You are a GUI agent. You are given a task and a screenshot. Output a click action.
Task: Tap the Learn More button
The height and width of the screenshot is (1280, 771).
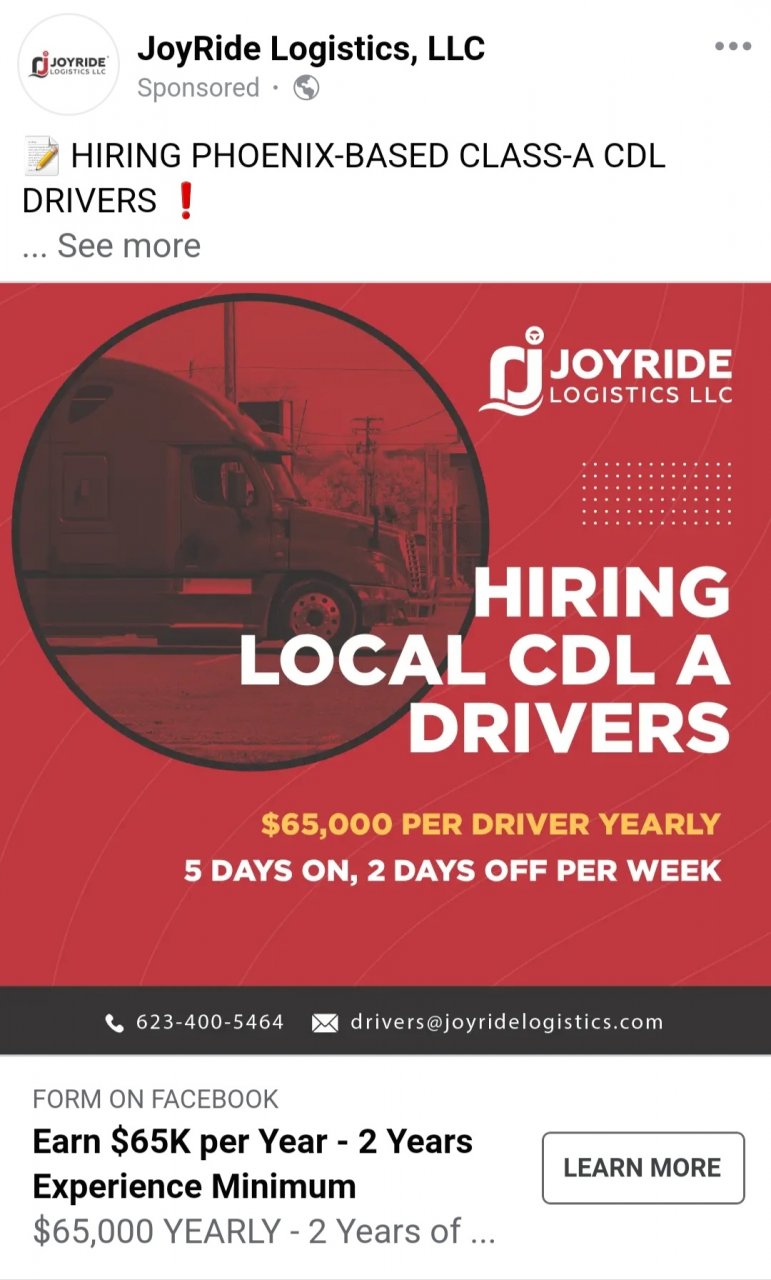[x=643, y=1167]
